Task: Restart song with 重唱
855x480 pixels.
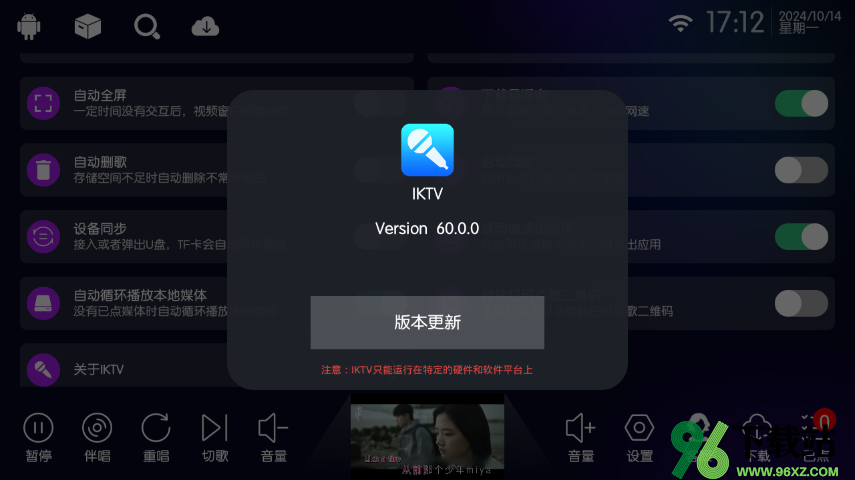Action: tap(156, 437)
